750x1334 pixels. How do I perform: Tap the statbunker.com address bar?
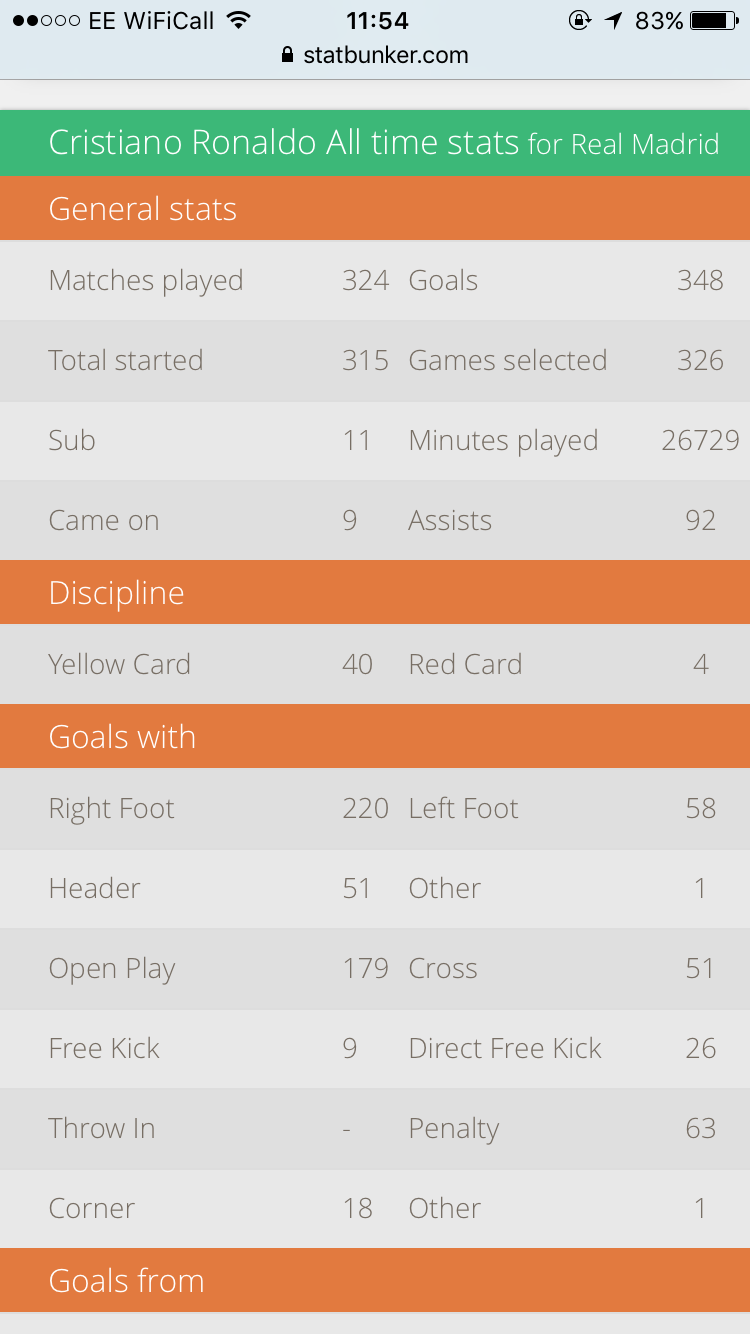point(375,56)
